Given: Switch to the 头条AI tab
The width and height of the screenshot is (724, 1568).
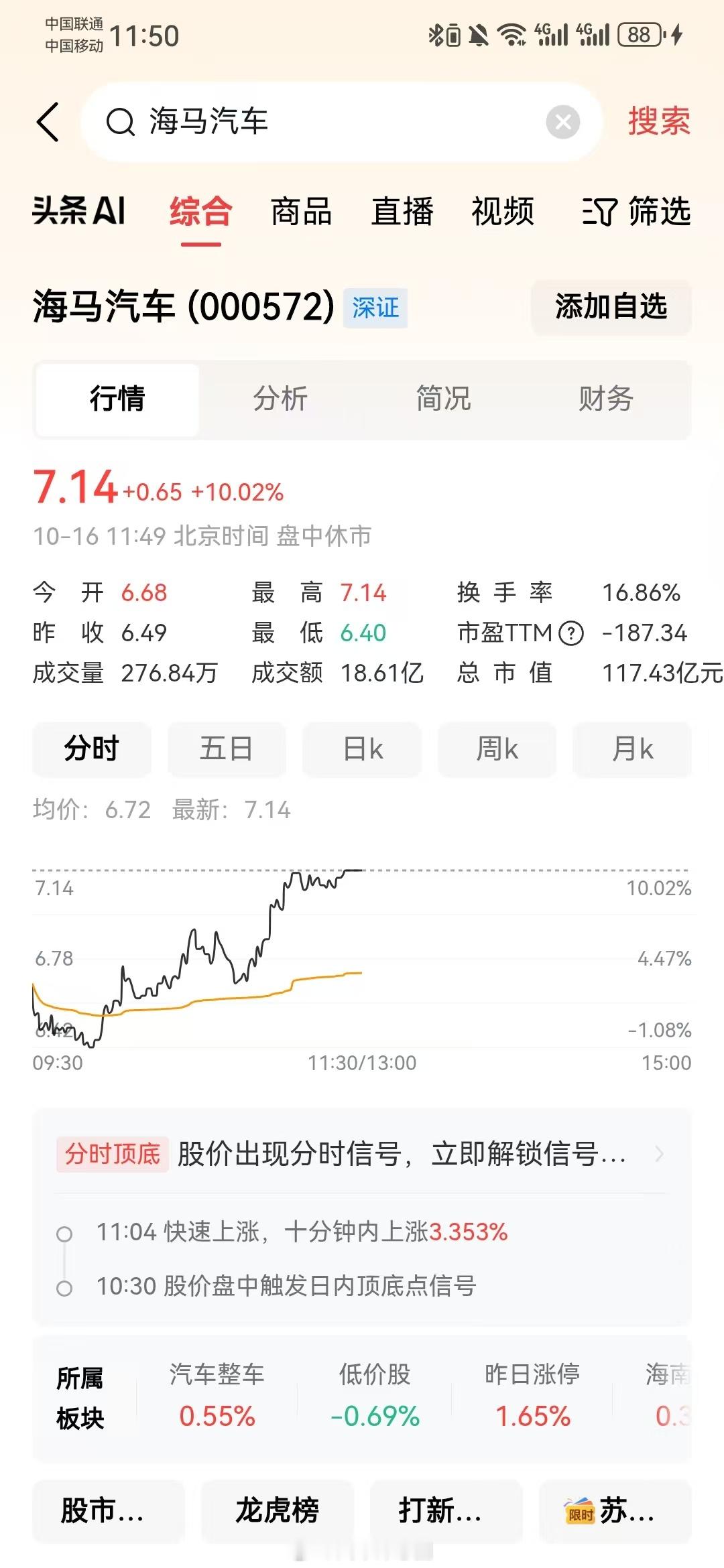Looking at the screenshot, I should click(79, 212).
